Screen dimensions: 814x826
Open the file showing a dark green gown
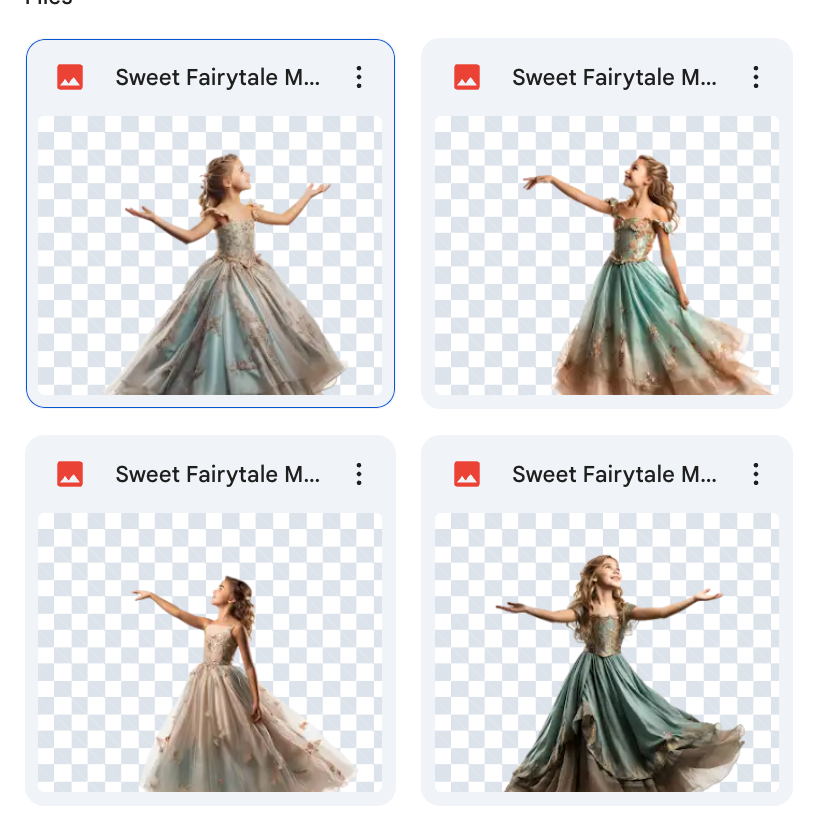(x=607, y=652)
